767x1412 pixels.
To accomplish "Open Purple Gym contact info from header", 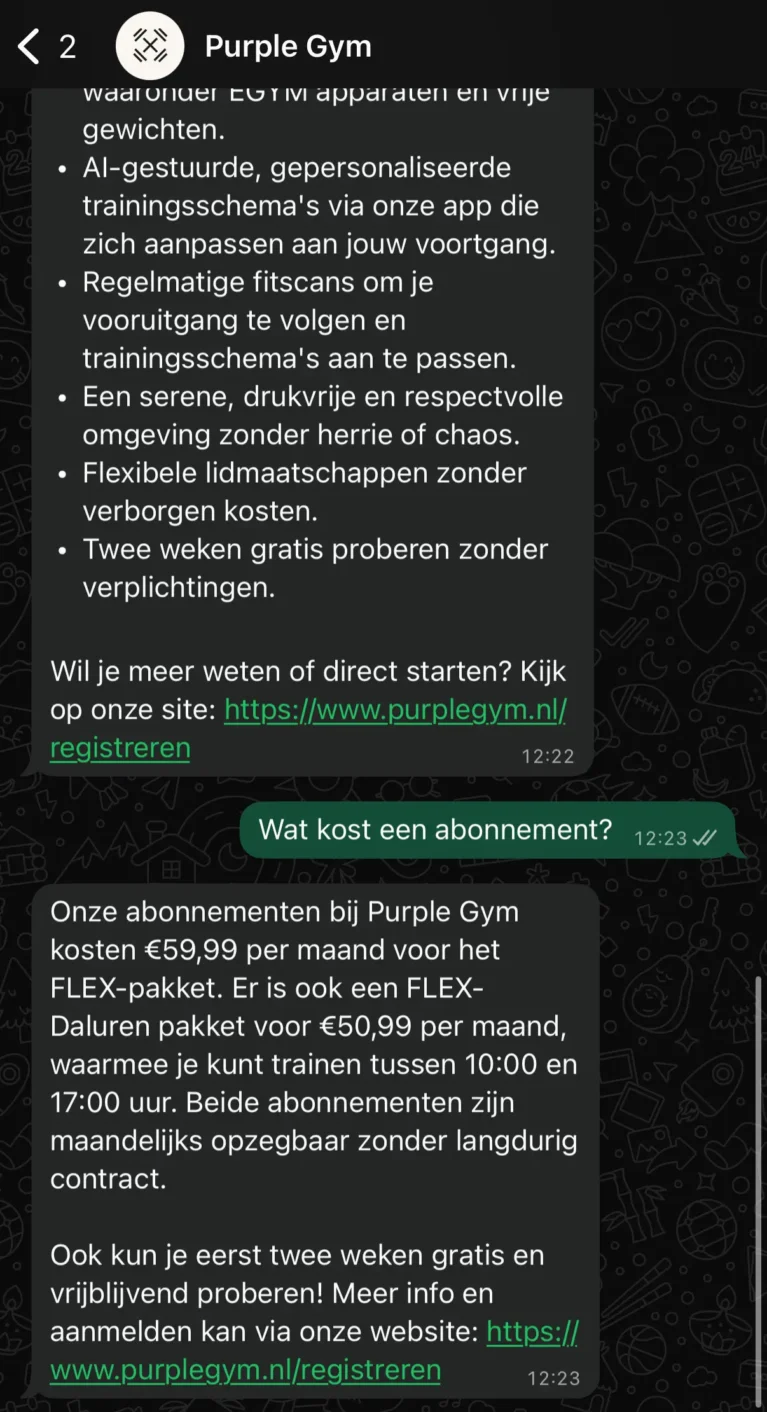I will (288, 46).
